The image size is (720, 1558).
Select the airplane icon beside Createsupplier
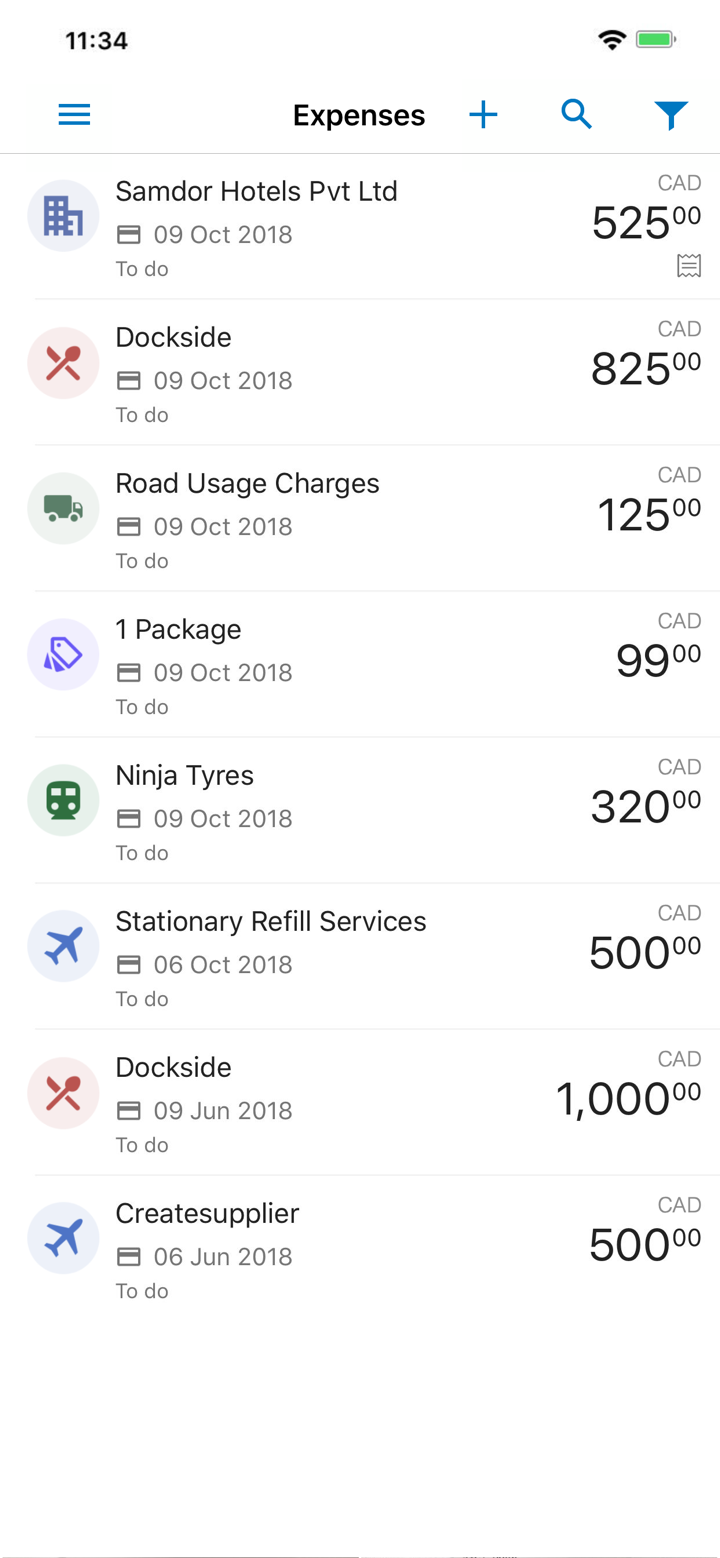62,1237
